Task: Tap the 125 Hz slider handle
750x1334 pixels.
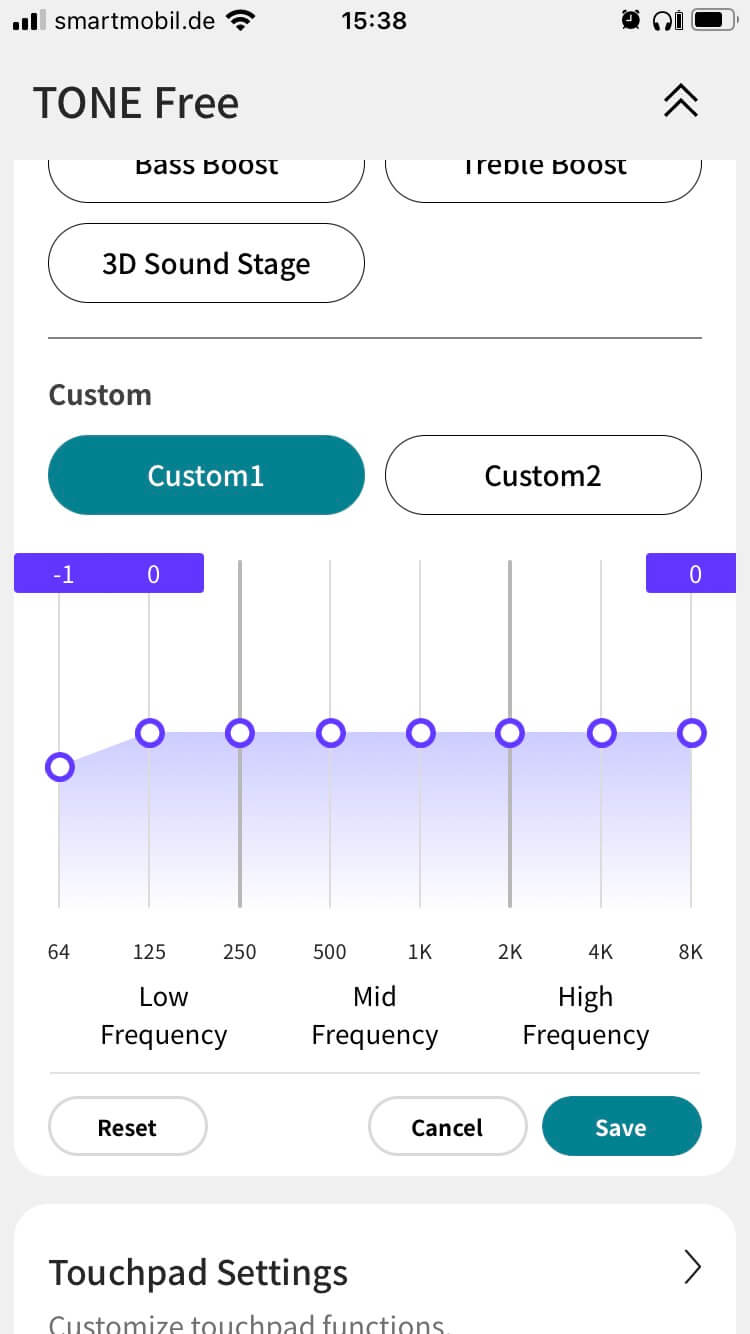Action: point(149,733)
